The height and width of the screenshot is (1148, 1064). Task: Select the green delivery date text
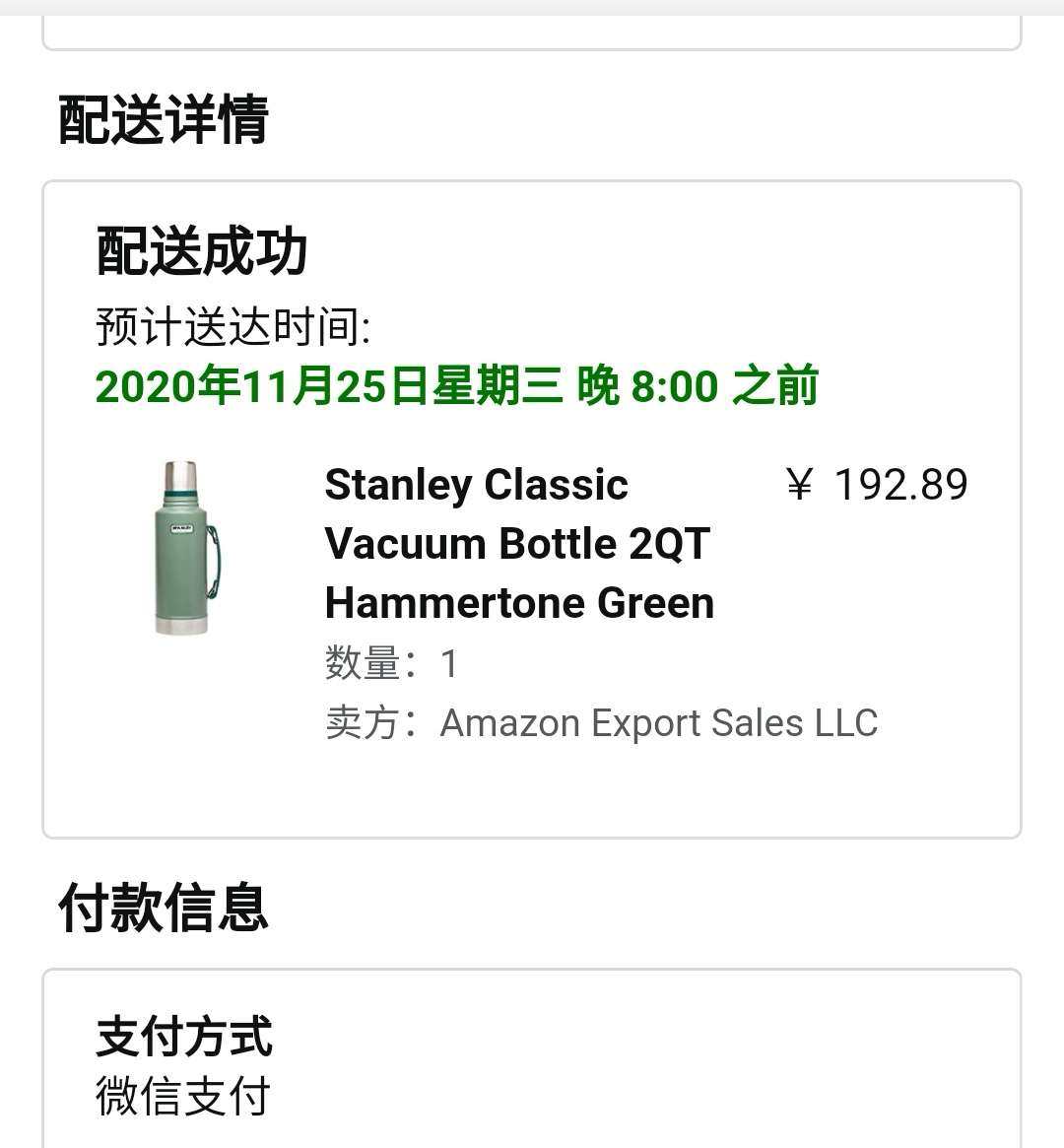coord(455,387)
